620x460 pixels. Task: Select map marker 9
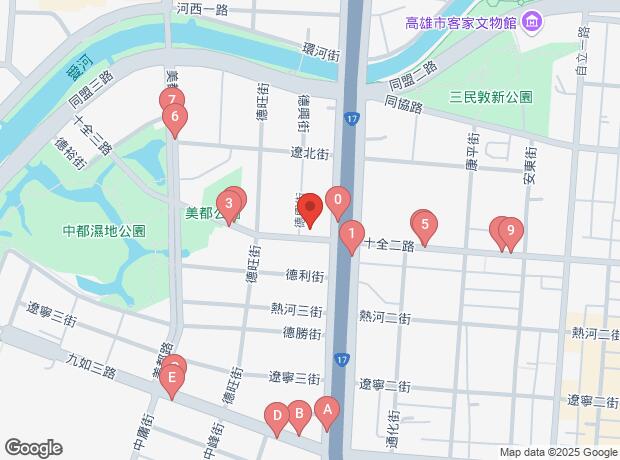(510, 232)
